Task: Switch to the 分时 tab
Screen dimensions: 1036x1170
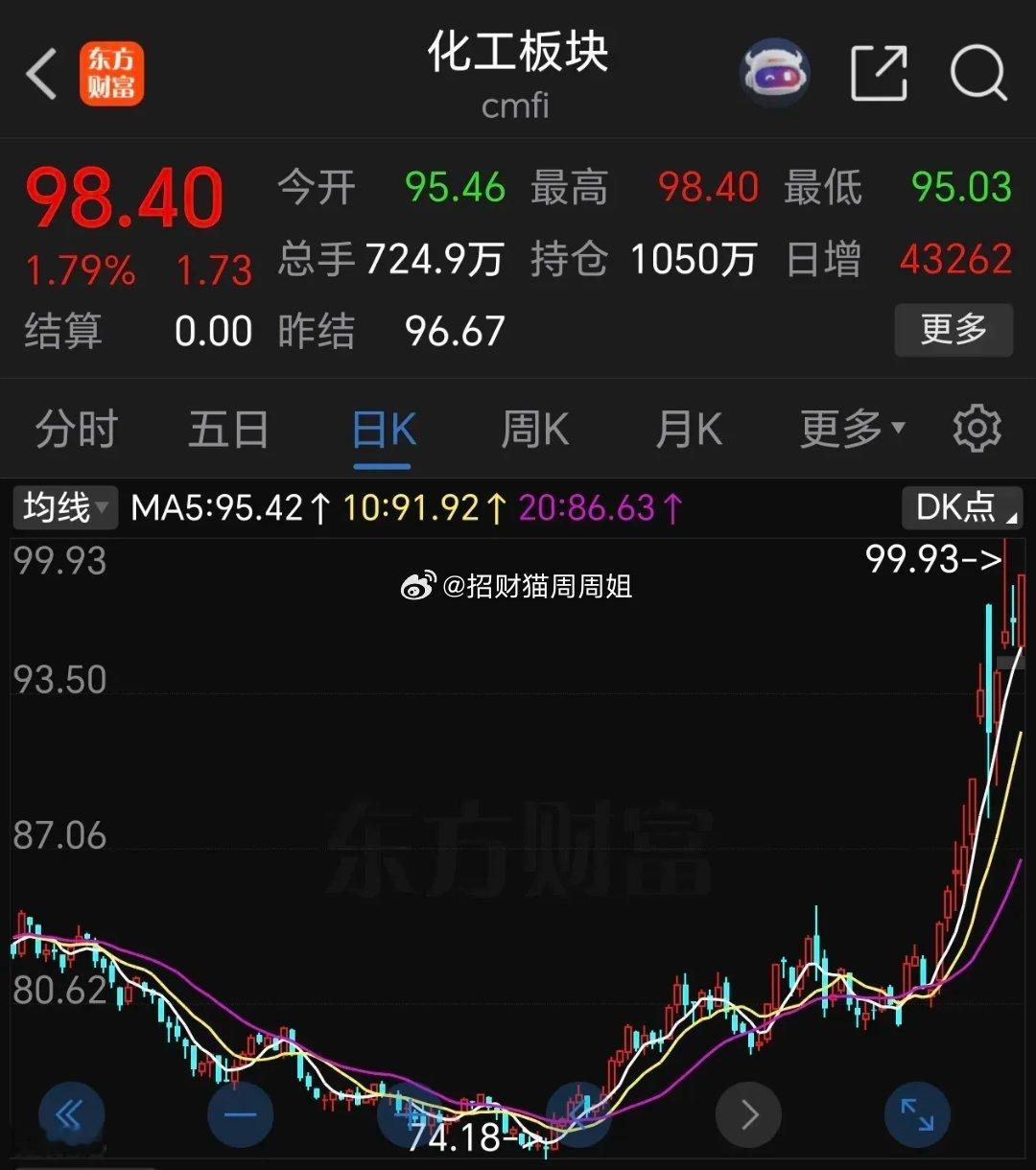Action: click(x=75, y=429)
